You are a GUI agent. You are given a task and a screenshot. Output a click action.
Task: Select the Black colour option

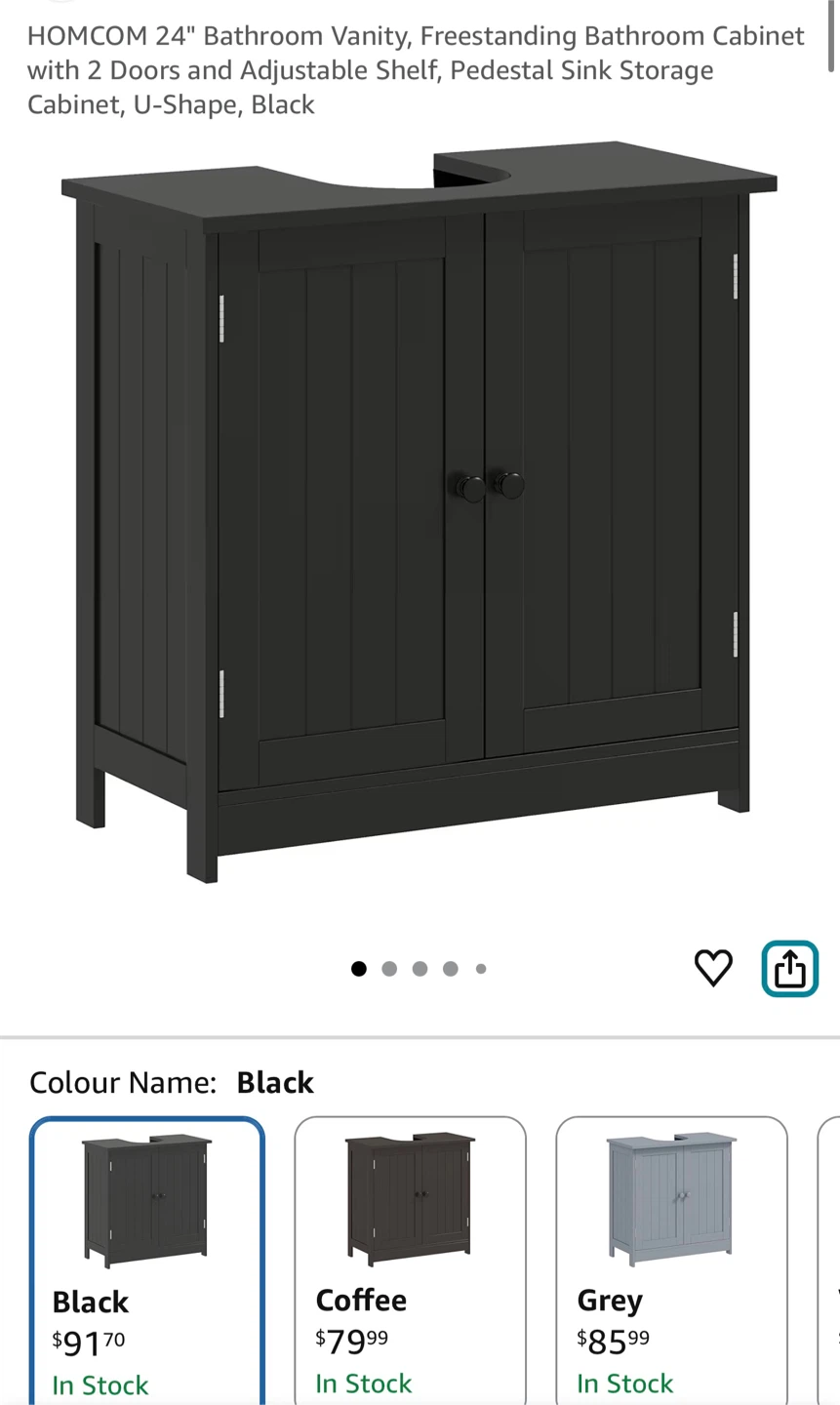coord(147,1259)
